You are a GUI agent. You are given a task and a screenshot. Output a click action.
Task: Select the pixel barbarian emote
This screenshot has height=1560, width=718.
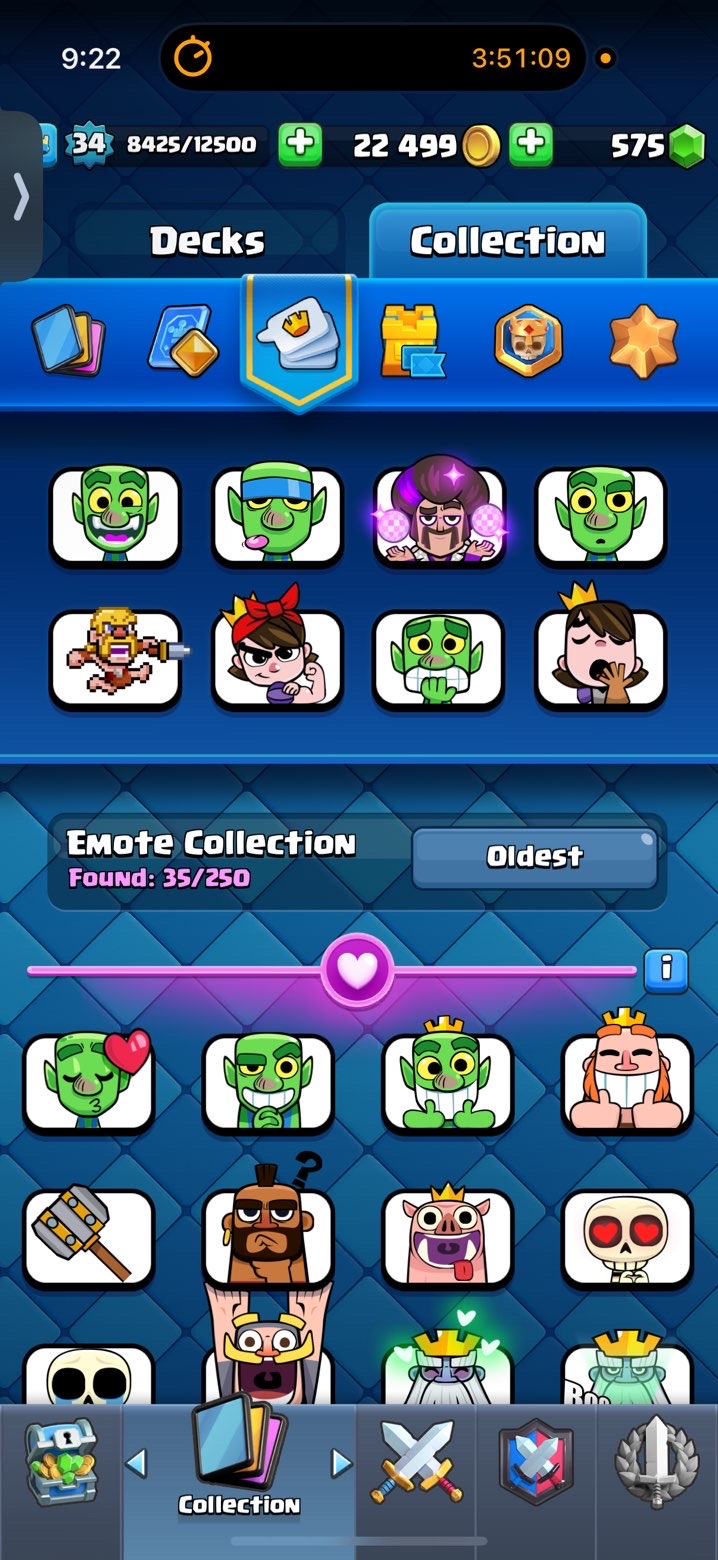tap(116, 660)
